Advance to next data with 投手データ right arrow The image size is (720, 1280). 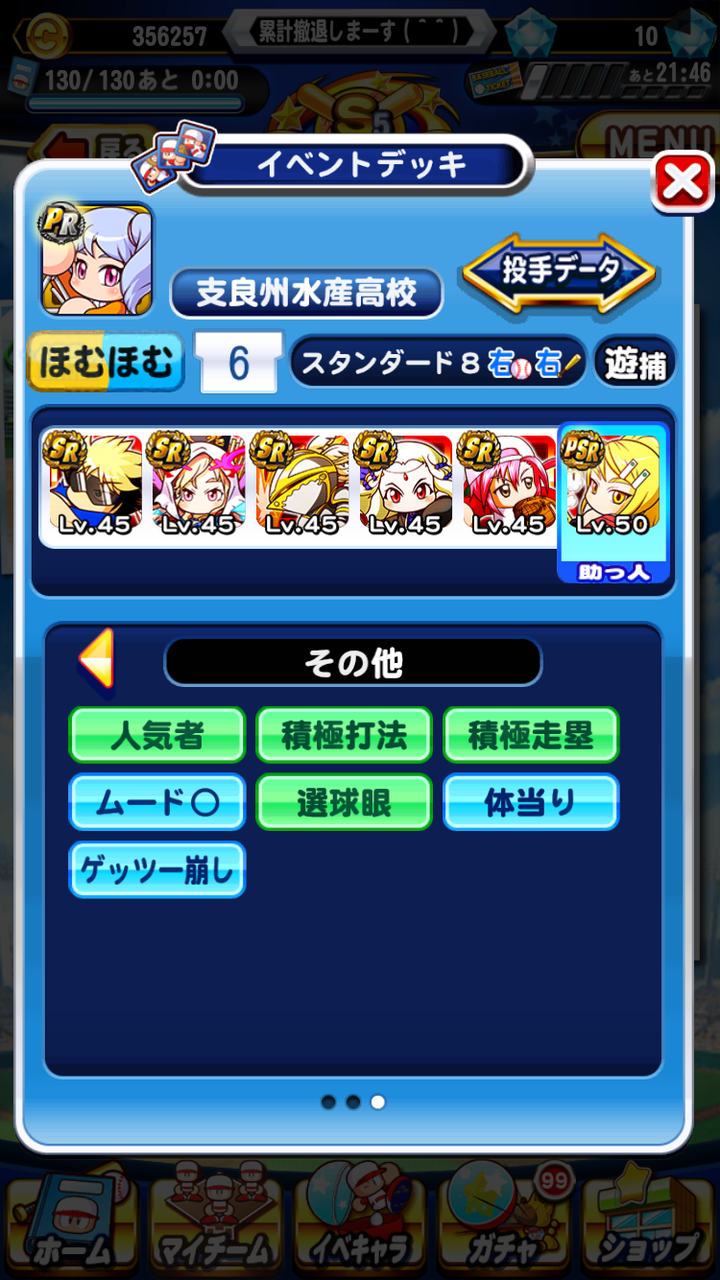click(x=641, y=272)
